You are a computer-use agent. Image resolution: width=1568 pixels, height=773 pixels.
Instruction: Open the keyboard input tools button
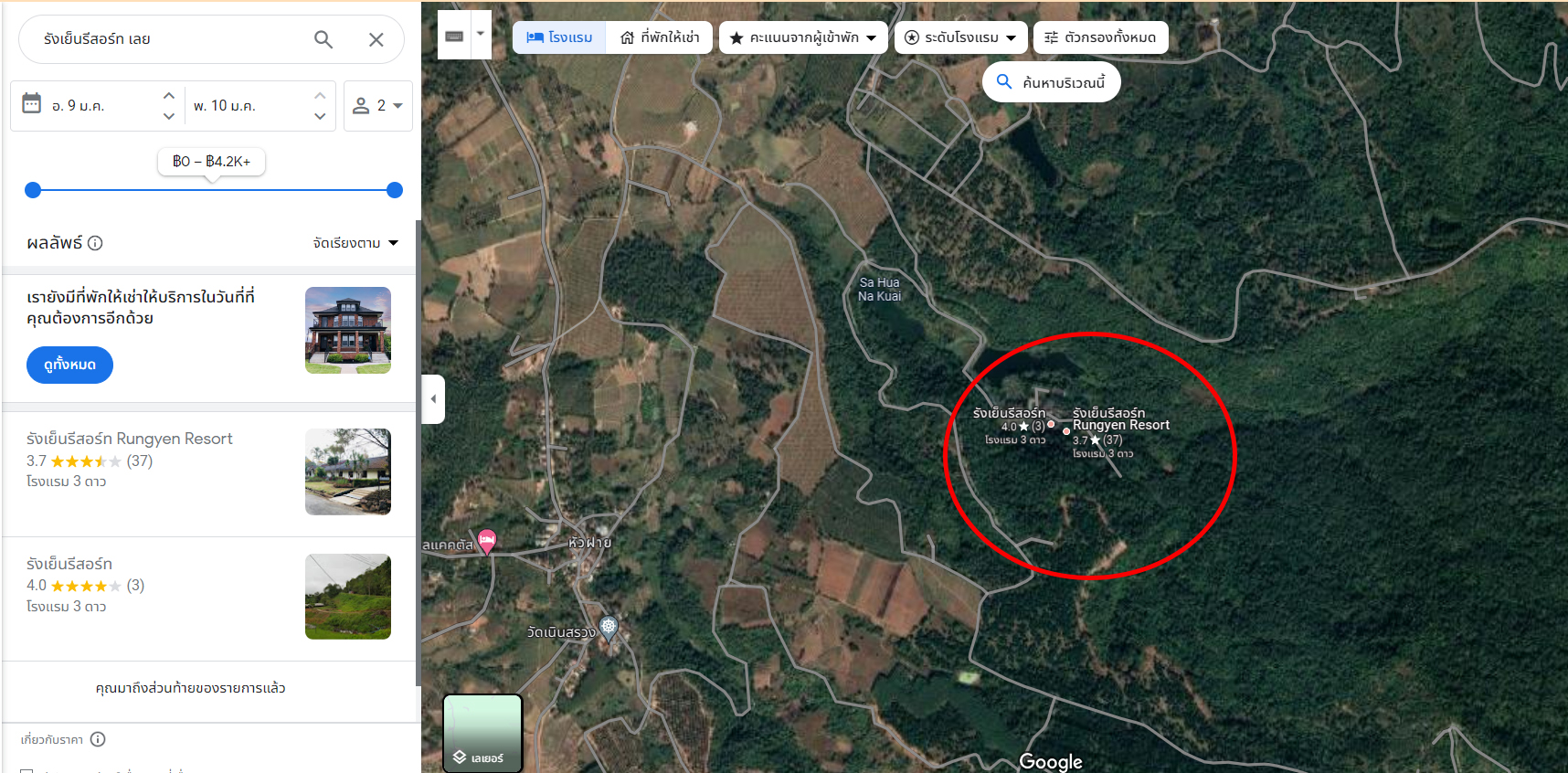[454, 36]
